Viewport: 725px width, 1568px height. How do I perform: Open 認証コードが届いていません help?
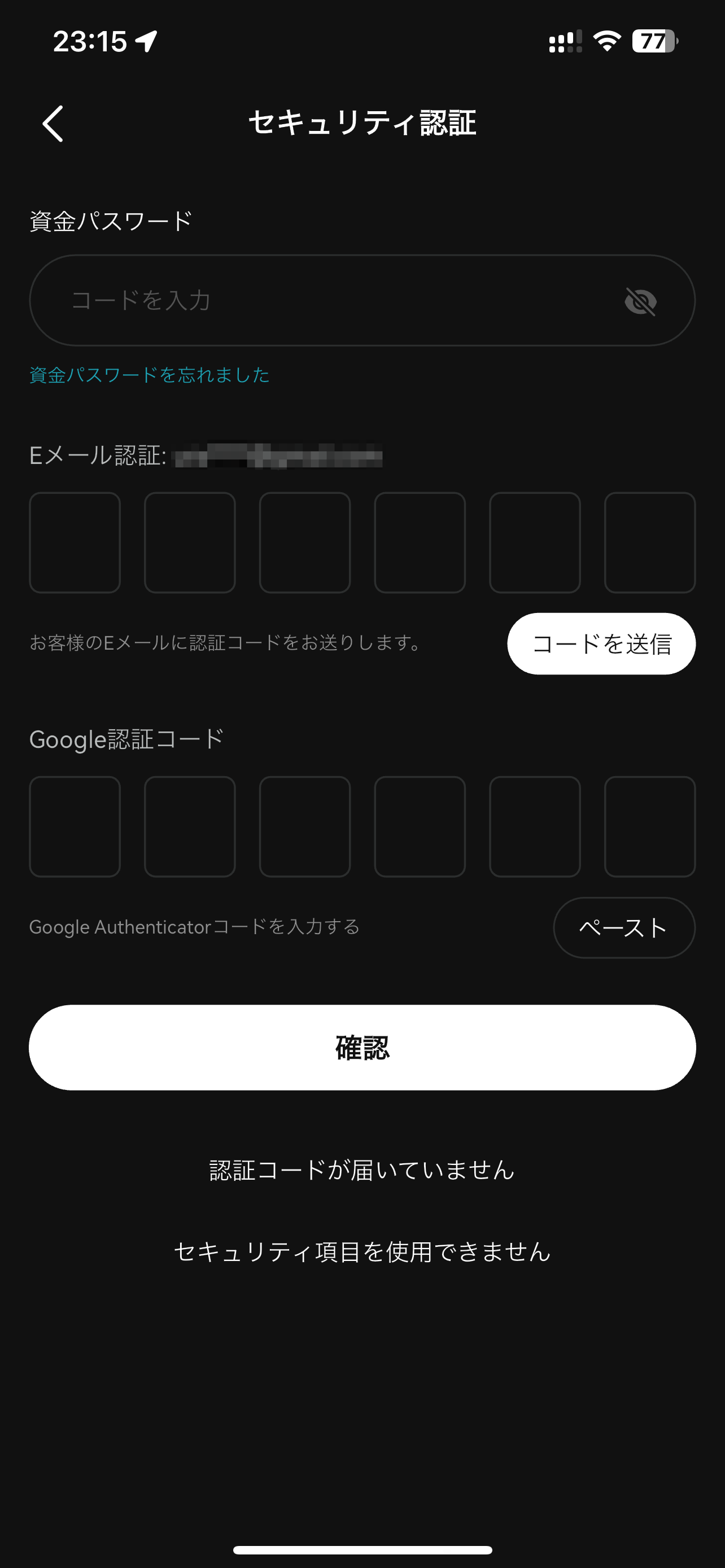pyautogui.click(x=362, y=1170)
